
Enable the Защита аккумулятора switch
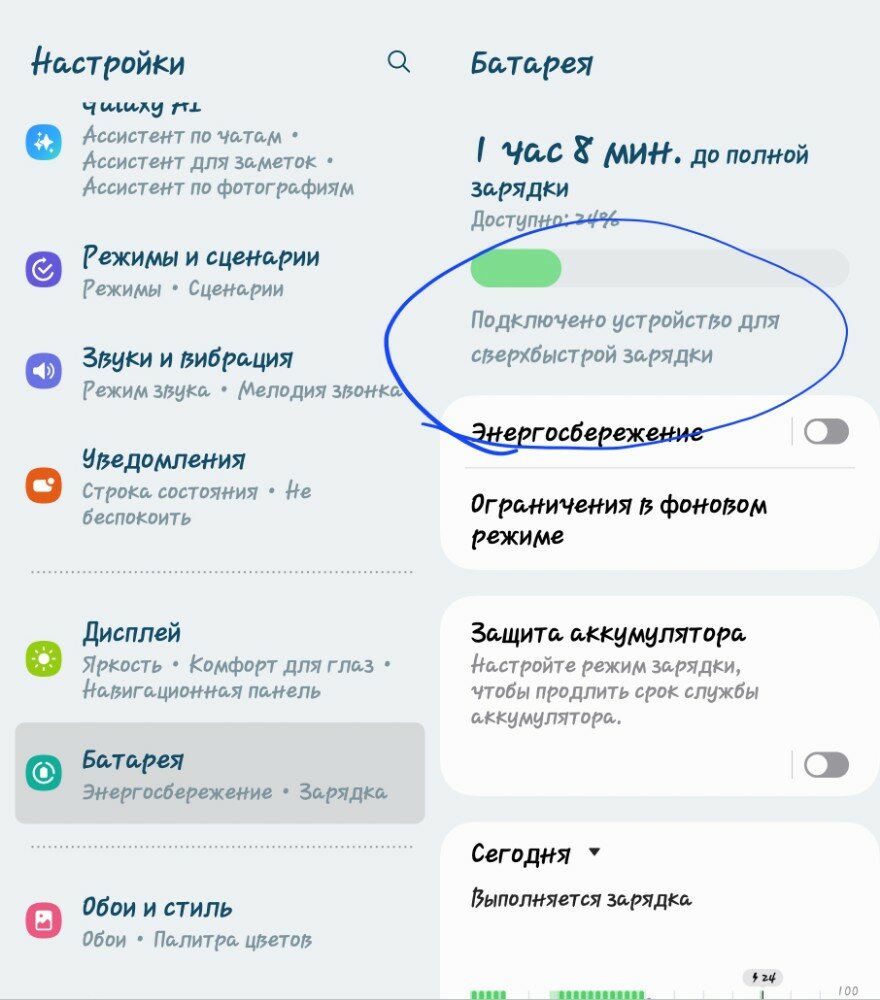(826, 765)
